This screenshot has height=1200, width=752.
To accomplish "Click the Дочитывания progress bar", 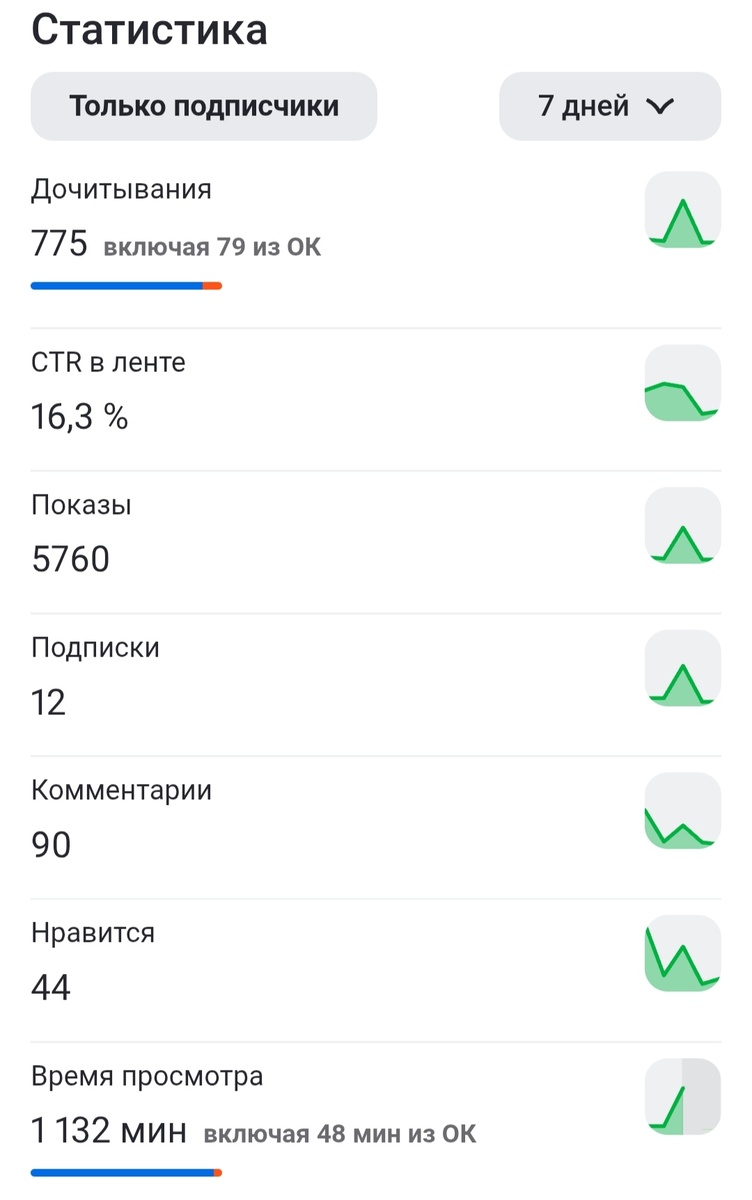I will [x=125, y=285].
